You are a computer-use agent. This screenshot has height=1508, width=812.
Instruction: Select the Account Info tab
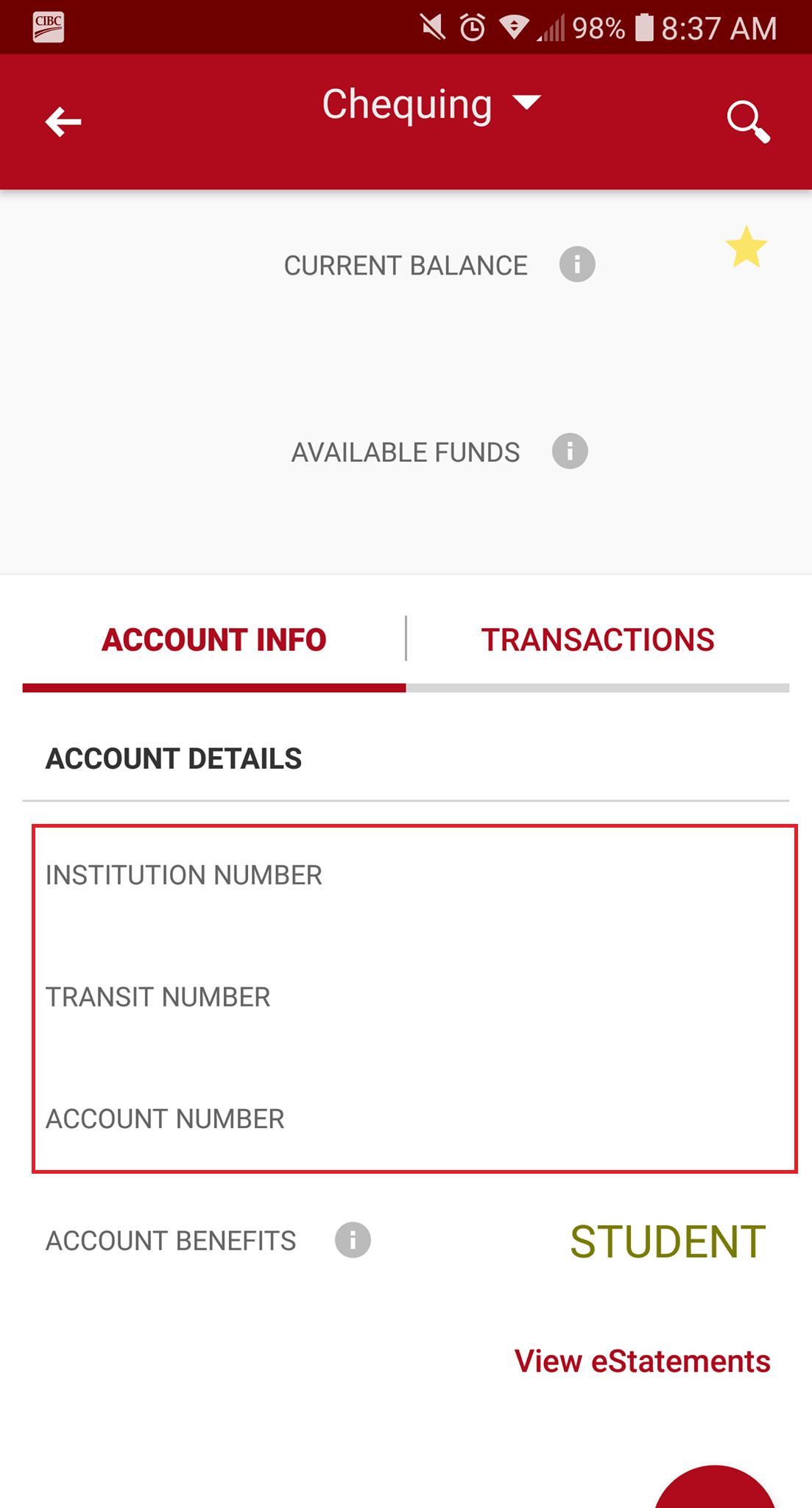point(214,640)
